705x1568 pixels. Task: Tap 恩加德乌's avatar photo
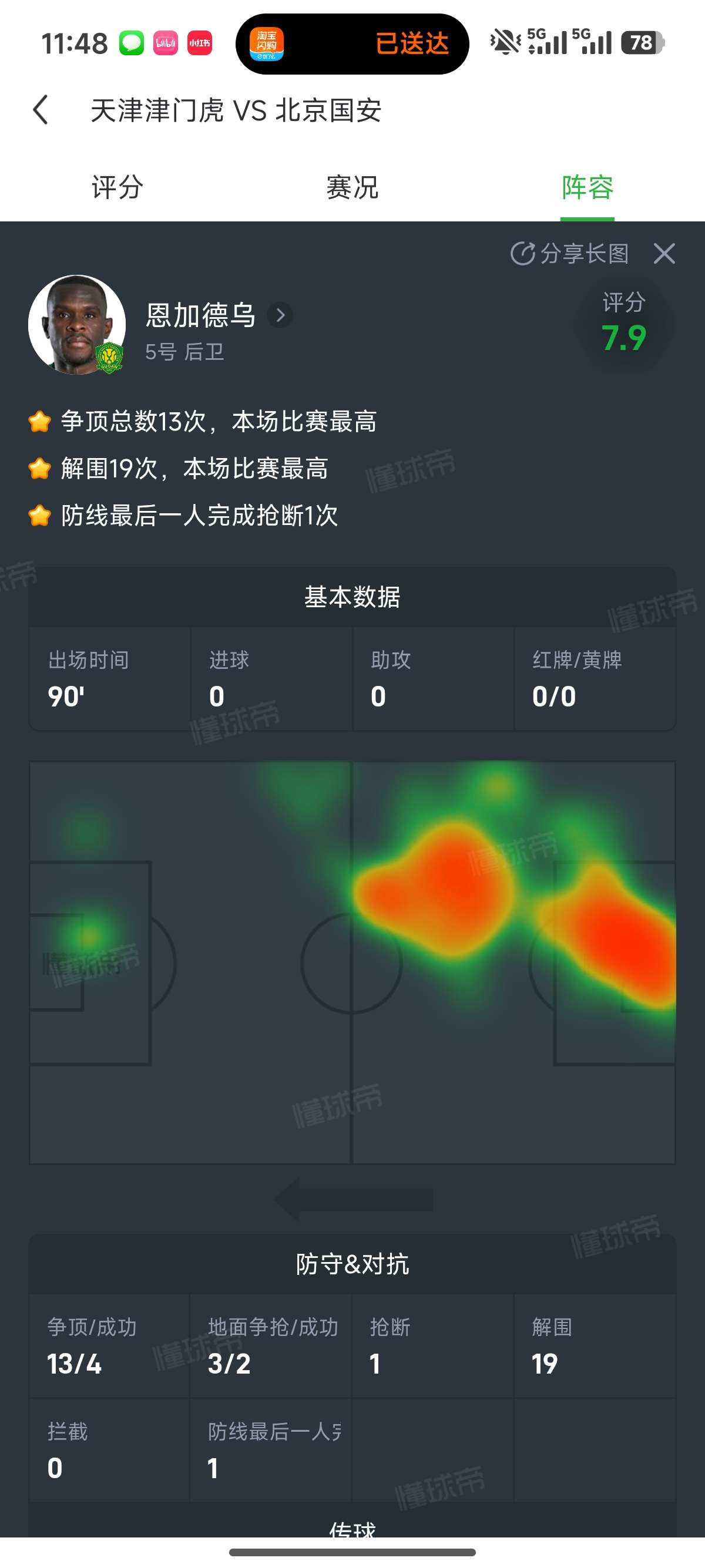(78, 324)
